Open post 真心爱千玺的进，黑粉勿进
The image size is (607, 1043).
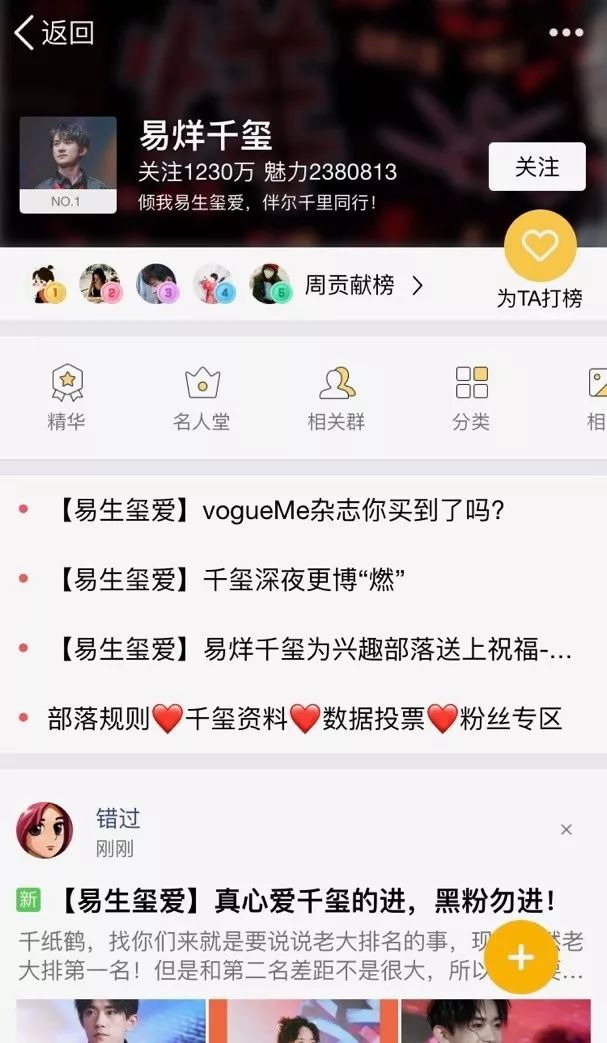point(306,901)
